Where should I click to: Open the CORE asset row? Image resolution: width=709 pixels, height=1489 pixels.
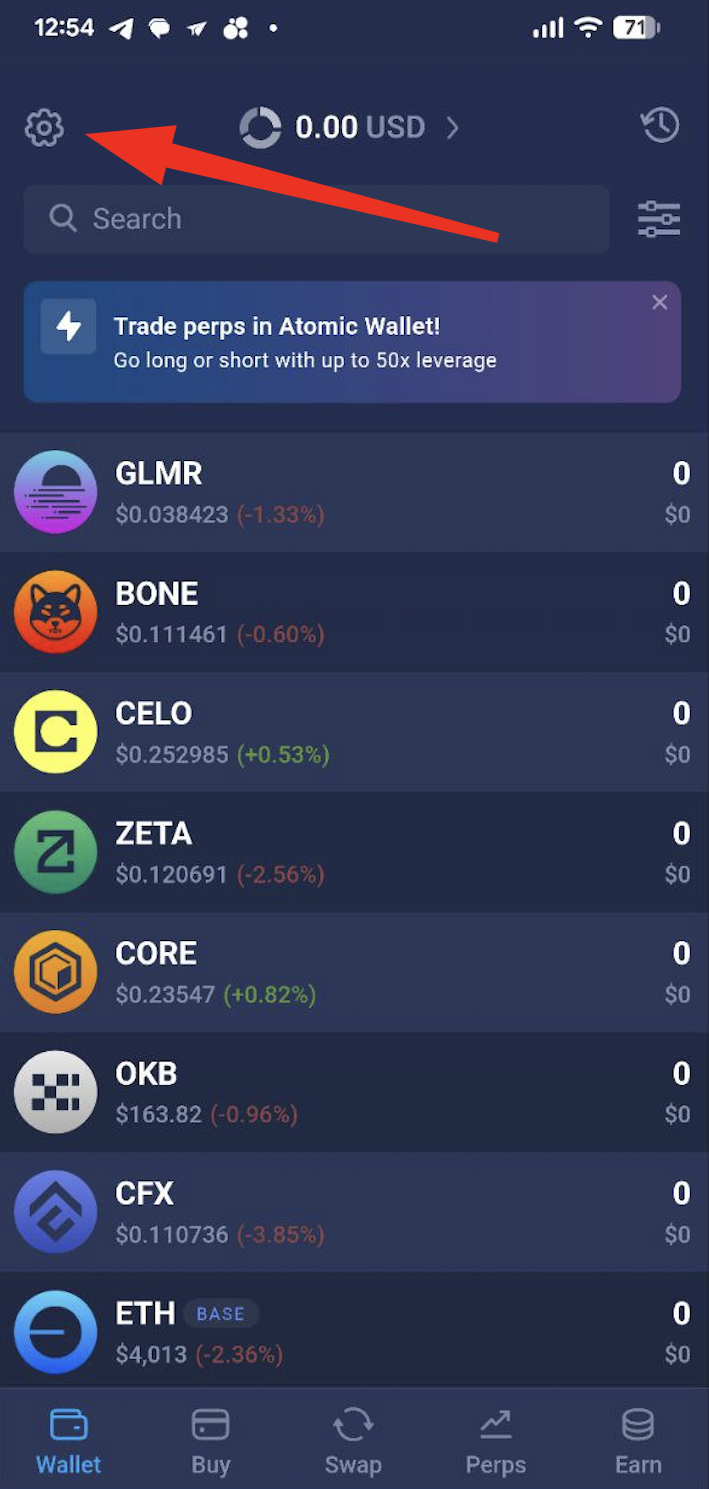point(354,972)
